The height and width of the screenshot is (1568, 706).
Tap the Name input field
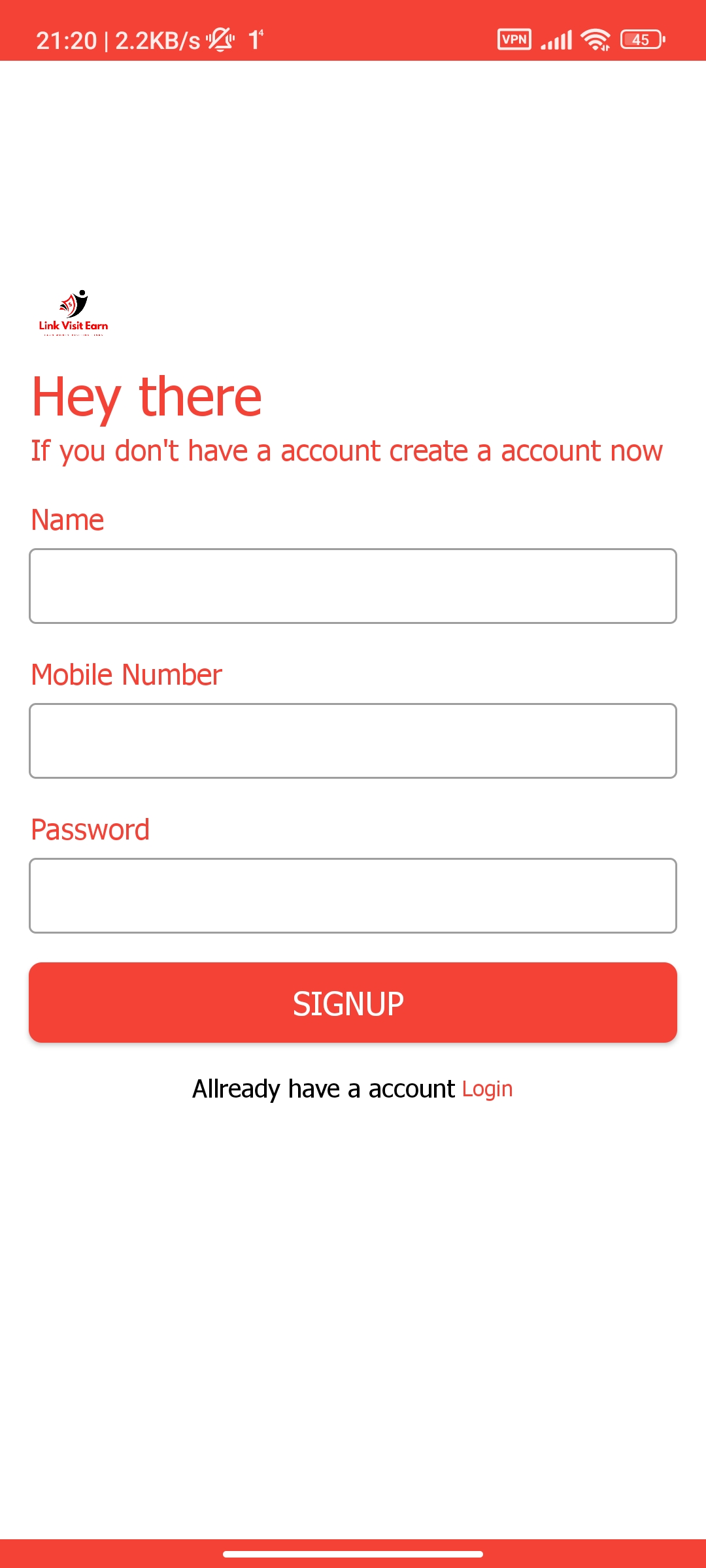point(353,586)
